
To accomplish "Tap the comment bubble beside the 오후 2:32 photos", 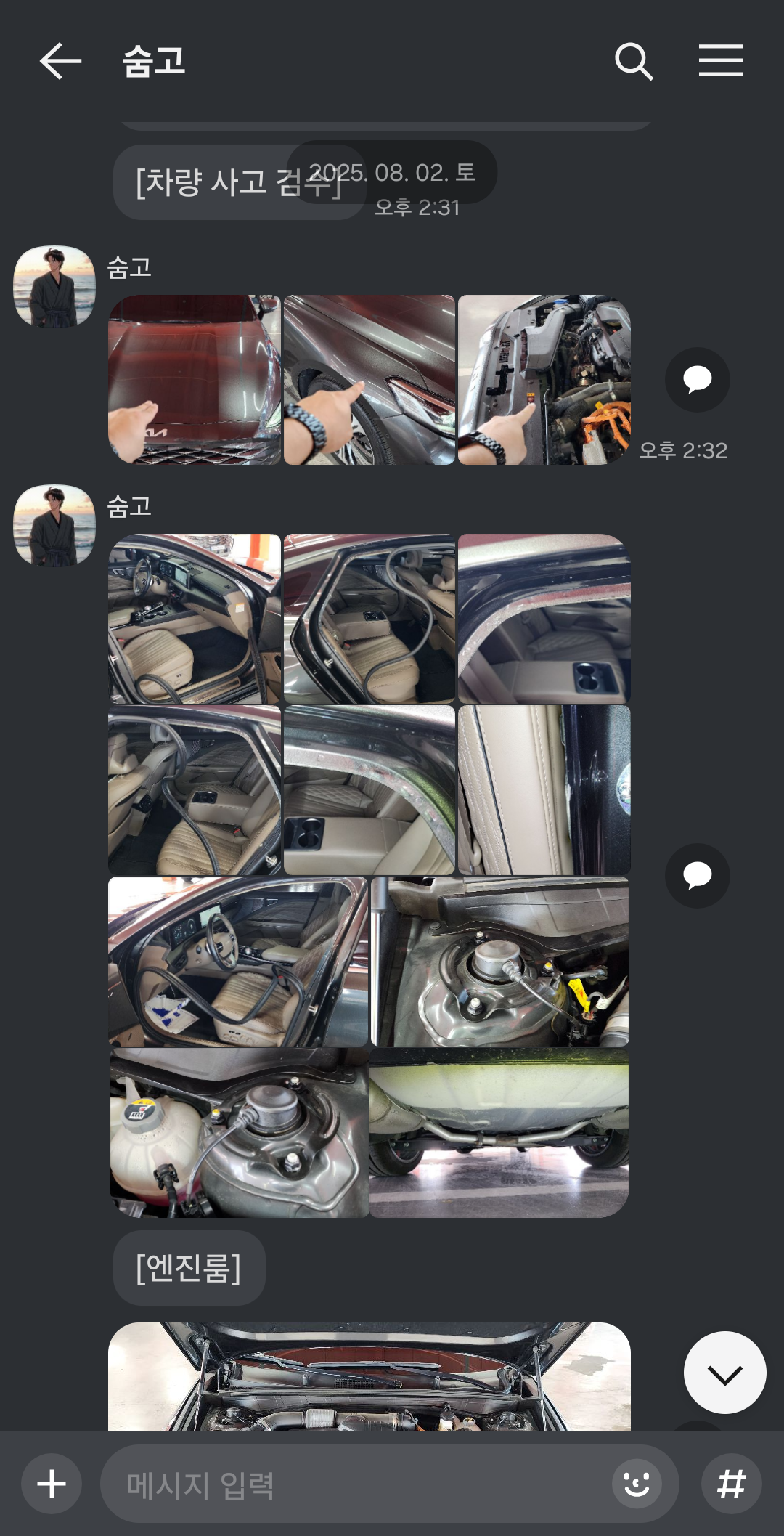I will (698, 379).
